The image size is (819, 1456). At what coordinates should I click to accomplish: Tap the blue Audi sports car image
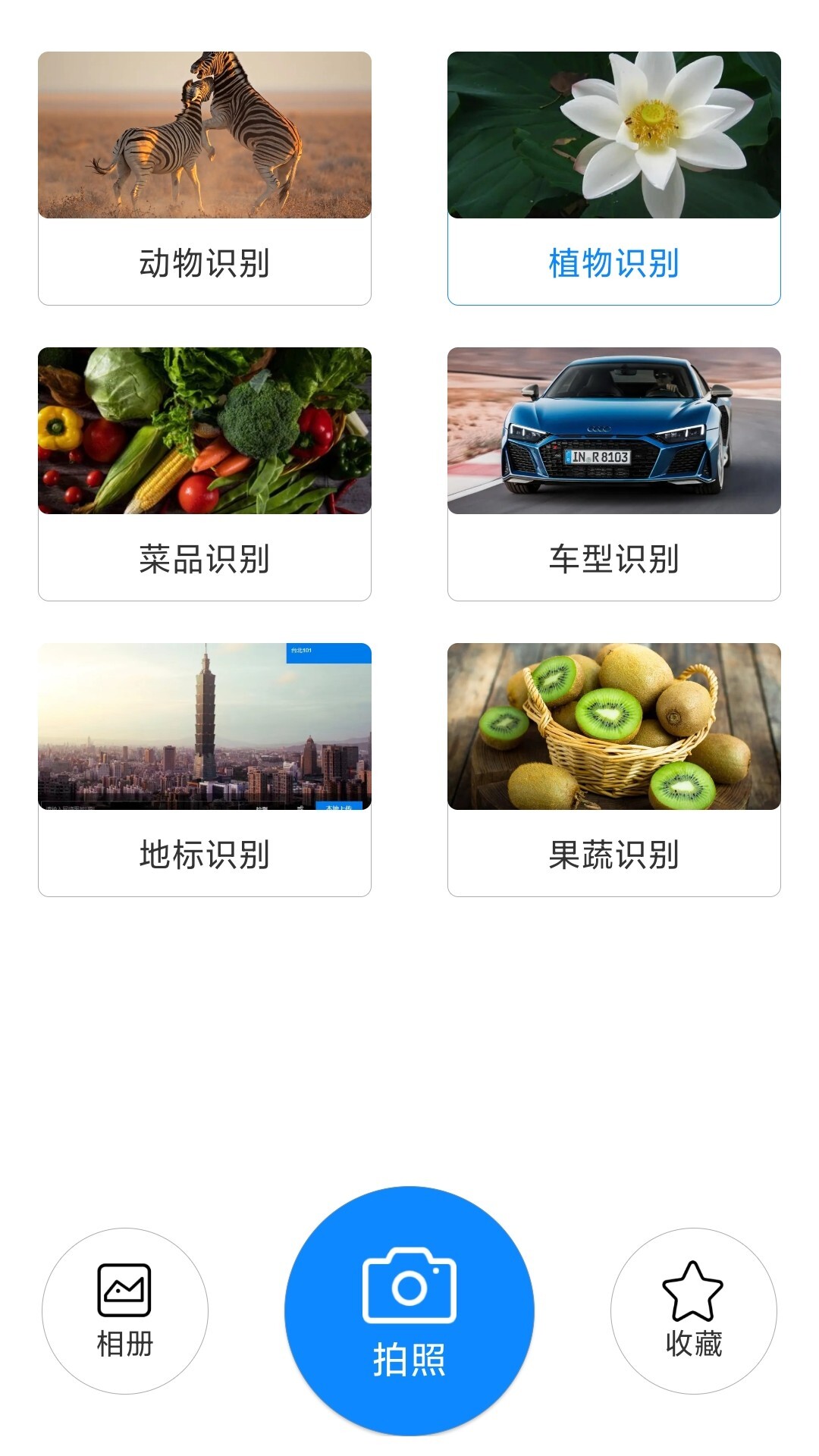point(614,431)
